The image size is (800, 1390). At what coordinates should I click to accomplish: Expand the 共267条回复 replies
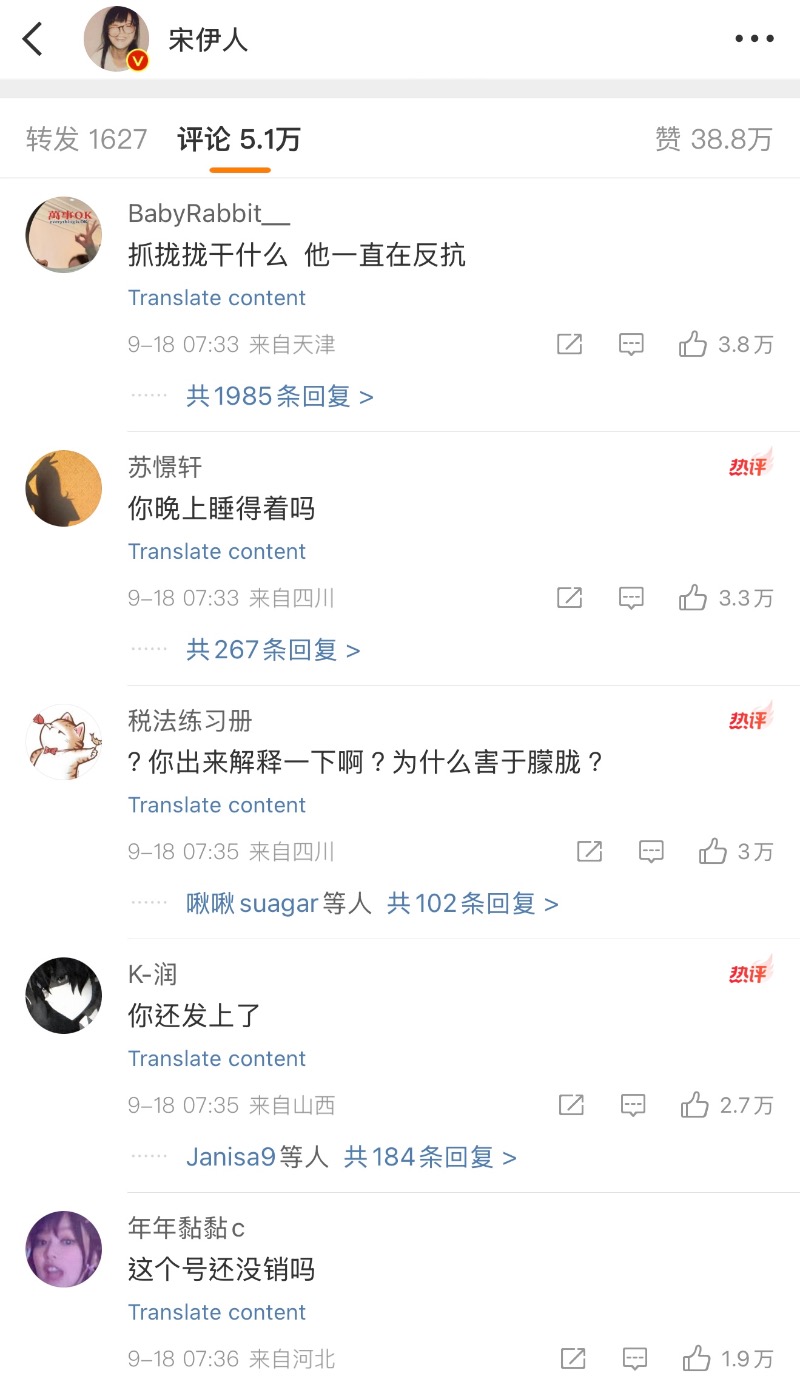point(272,651)
